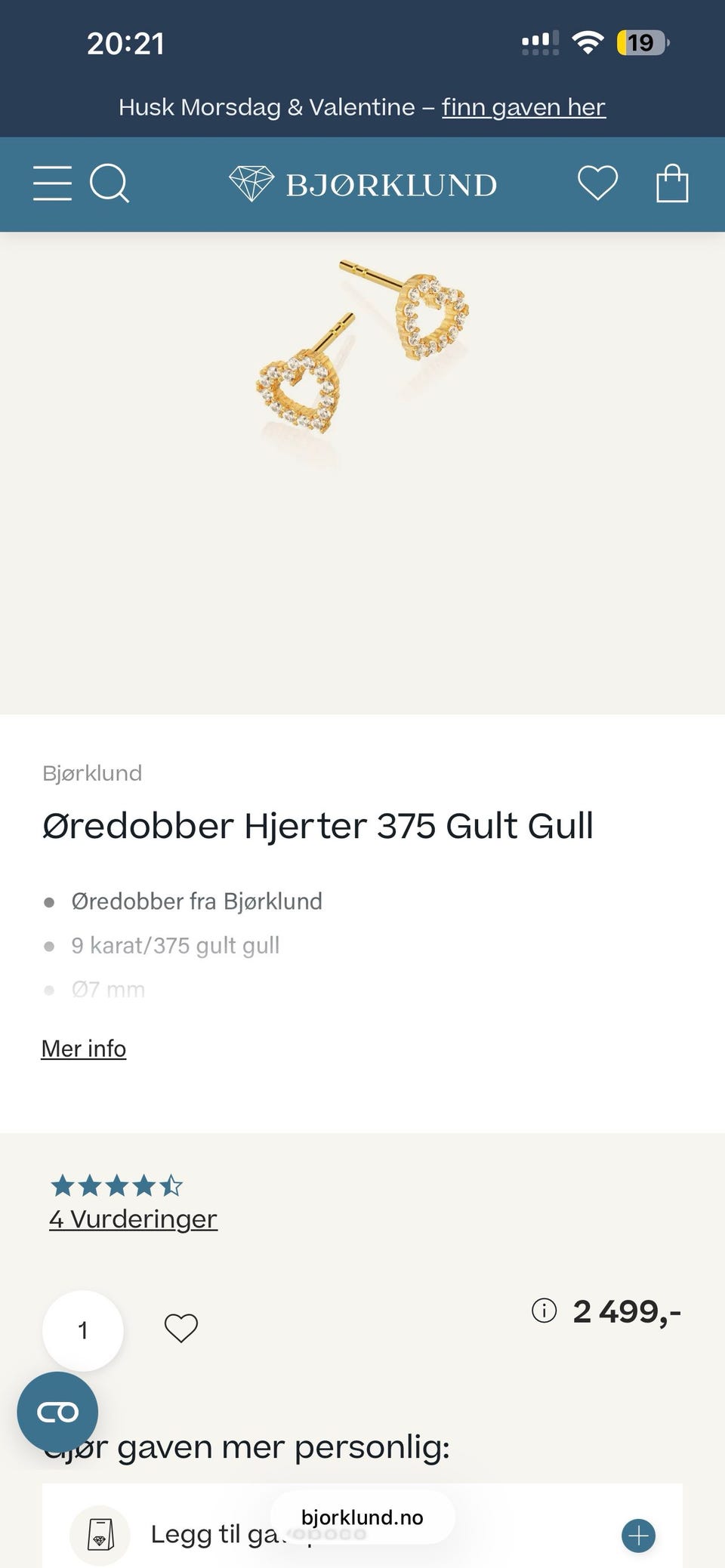Viewport: 725px width, 1568px height.
Task: Tap the battery indicator in the status bar
Action: tap(641, 42)
